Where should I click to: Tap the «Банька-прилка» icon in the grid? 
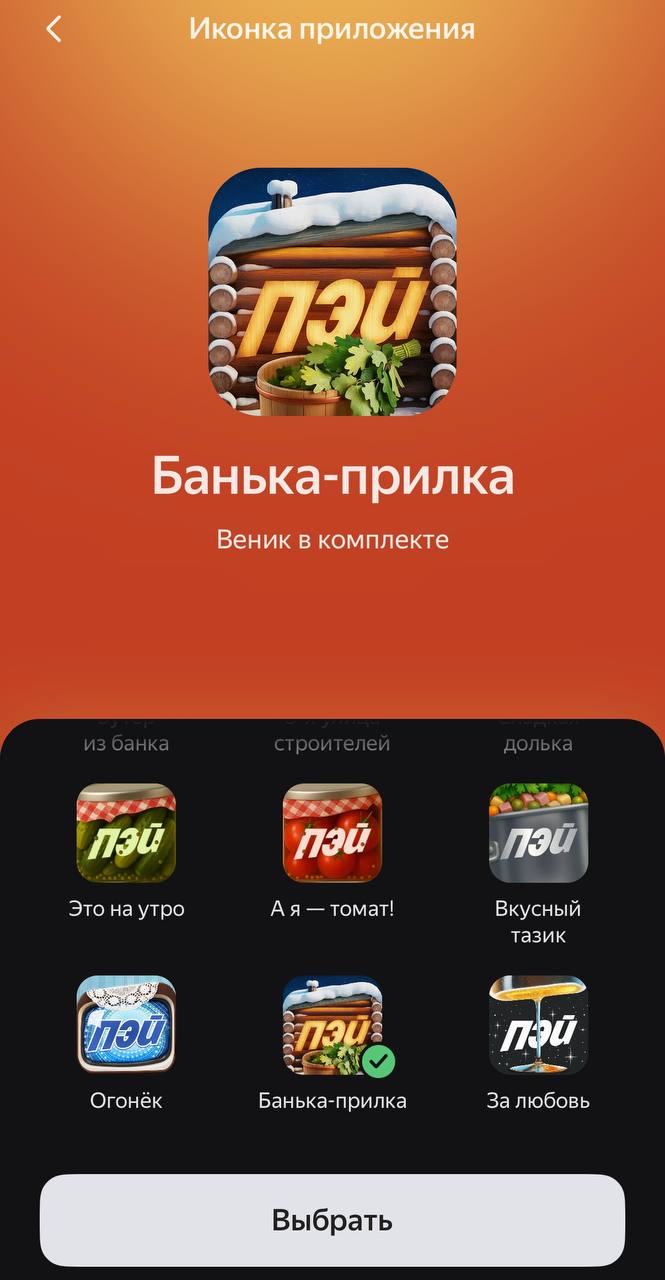pos(332,1025)
